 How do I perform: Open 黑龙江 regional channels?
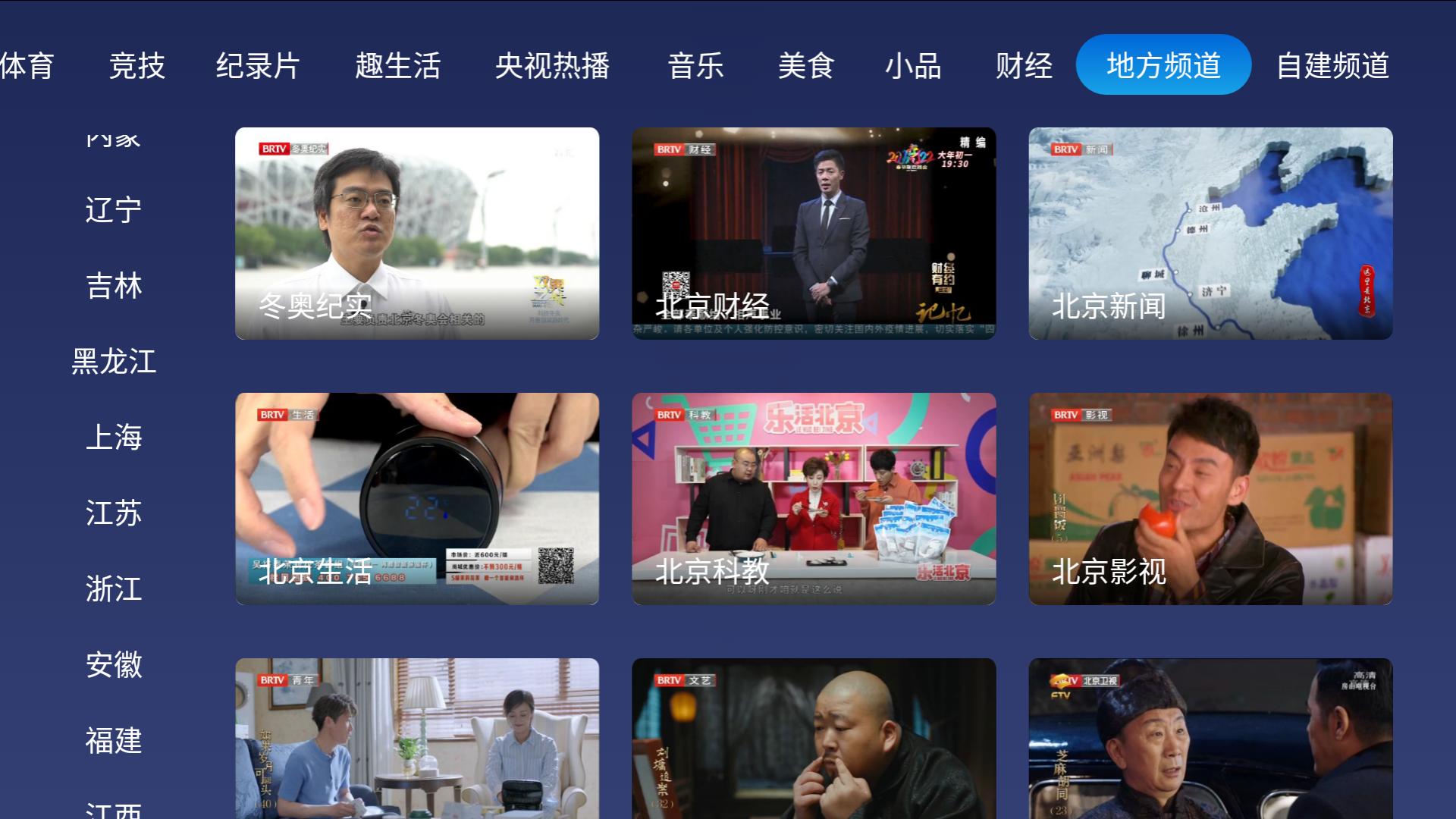point(114,362)
